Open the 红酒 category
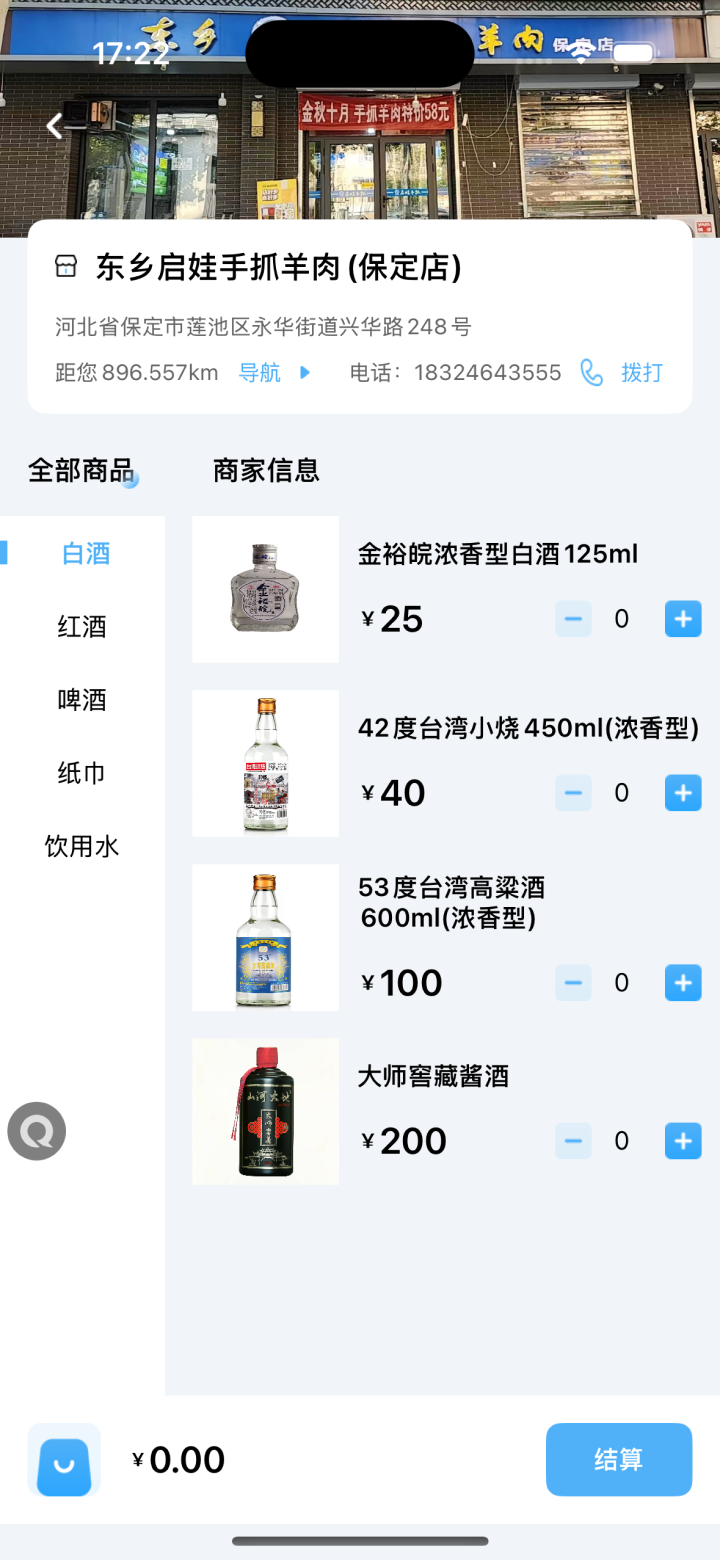 pos(82,627)
